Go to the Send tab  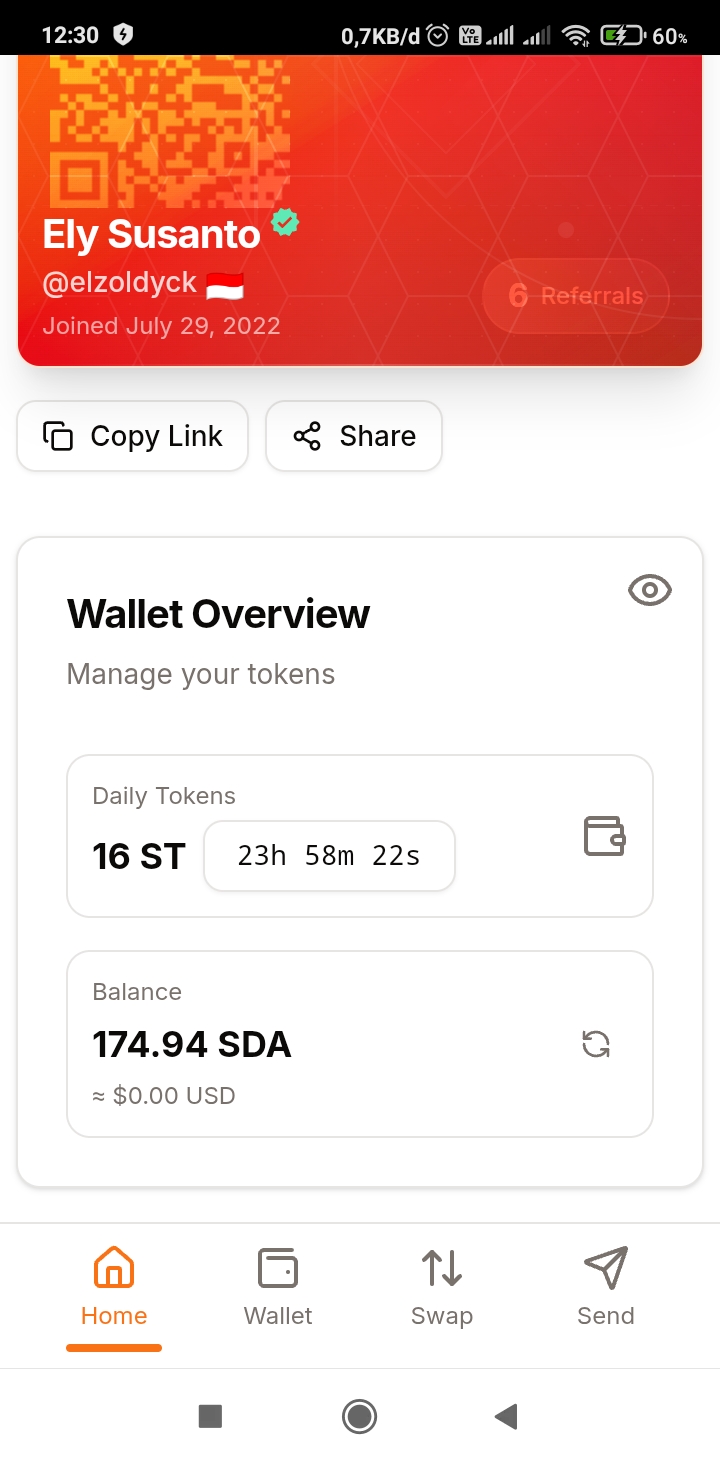click(x=606, y=1287)
